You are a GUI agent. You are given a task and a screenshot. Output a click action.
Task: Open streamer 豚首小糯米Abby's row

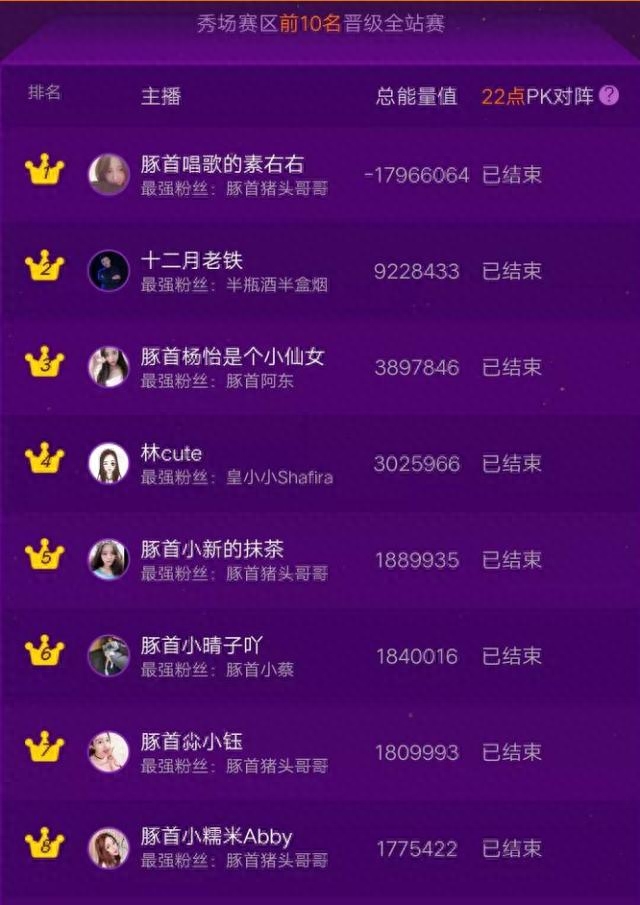(216, 837)
